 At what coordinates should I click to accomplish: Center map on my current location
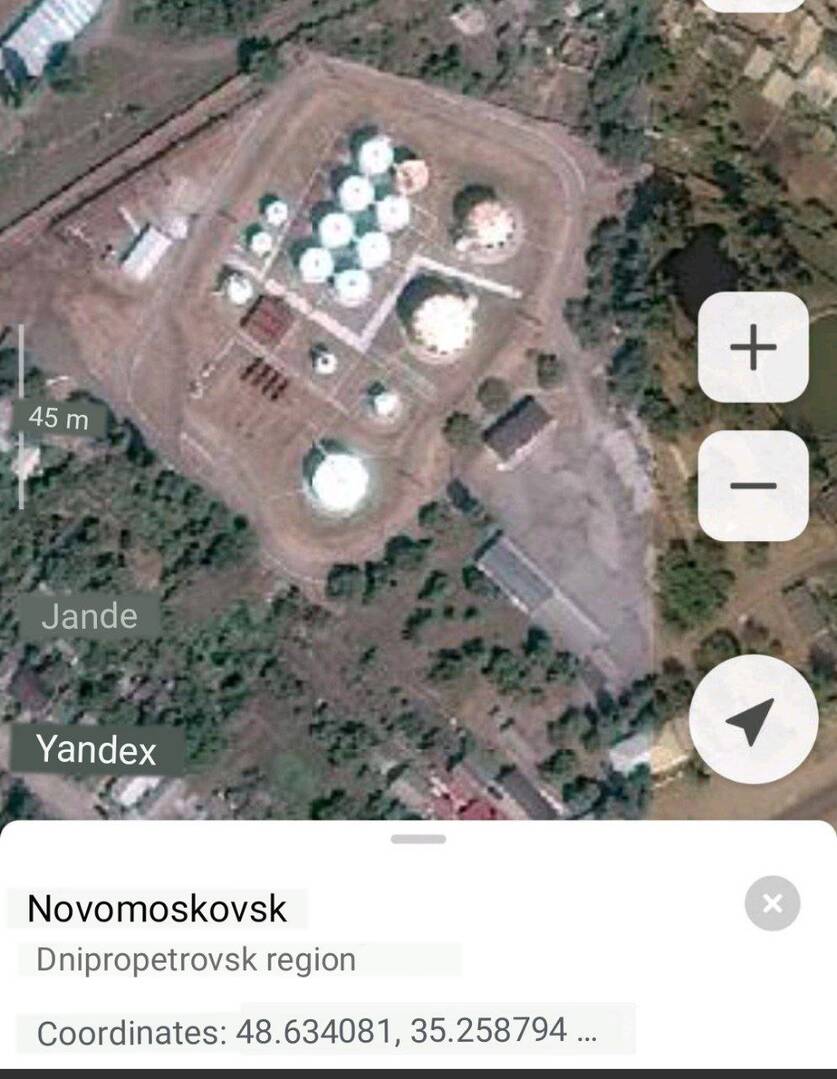coord(752,719)
